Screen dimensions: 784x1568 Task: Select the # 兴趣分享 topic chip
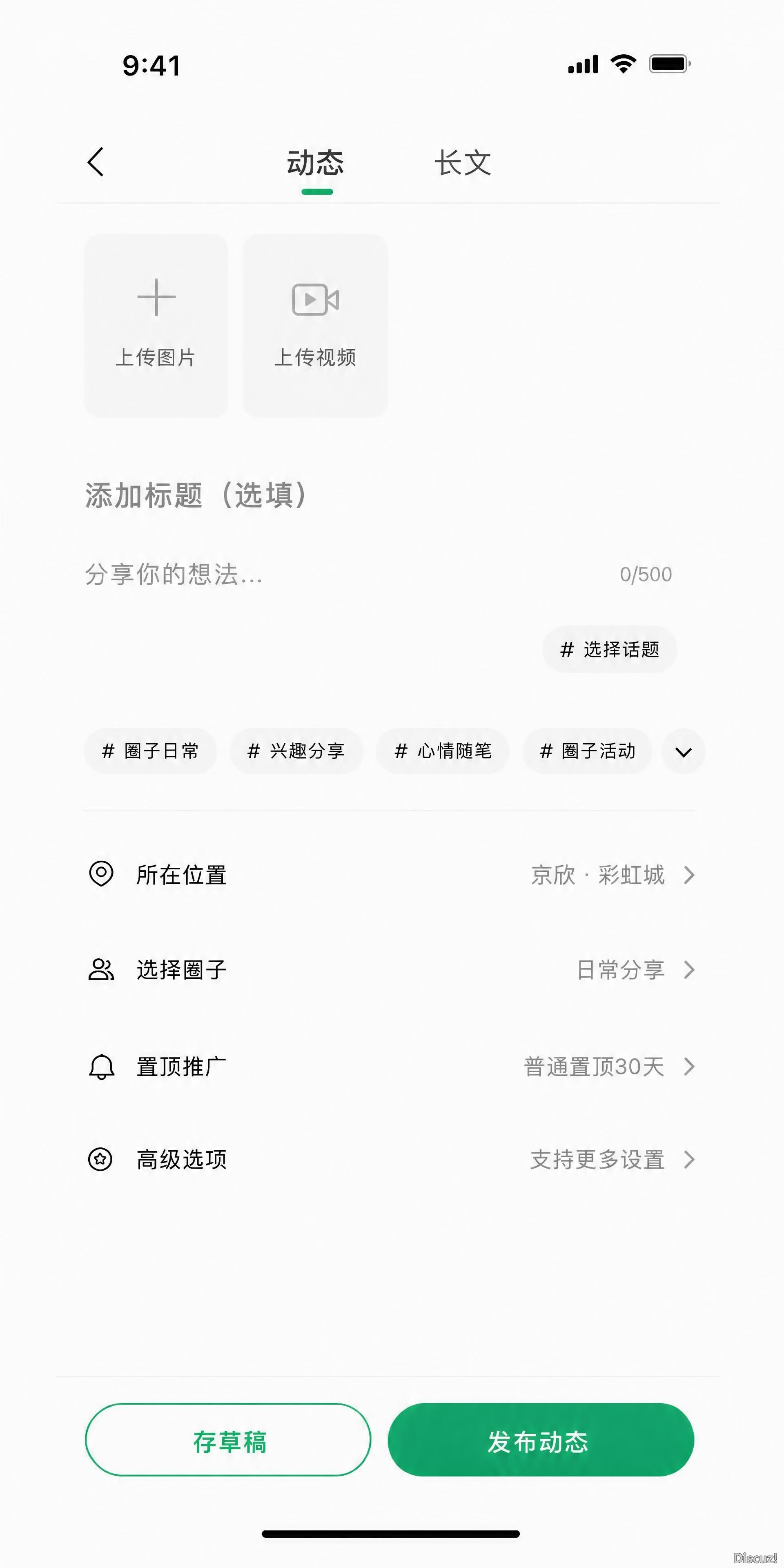(x=296, y=751)
